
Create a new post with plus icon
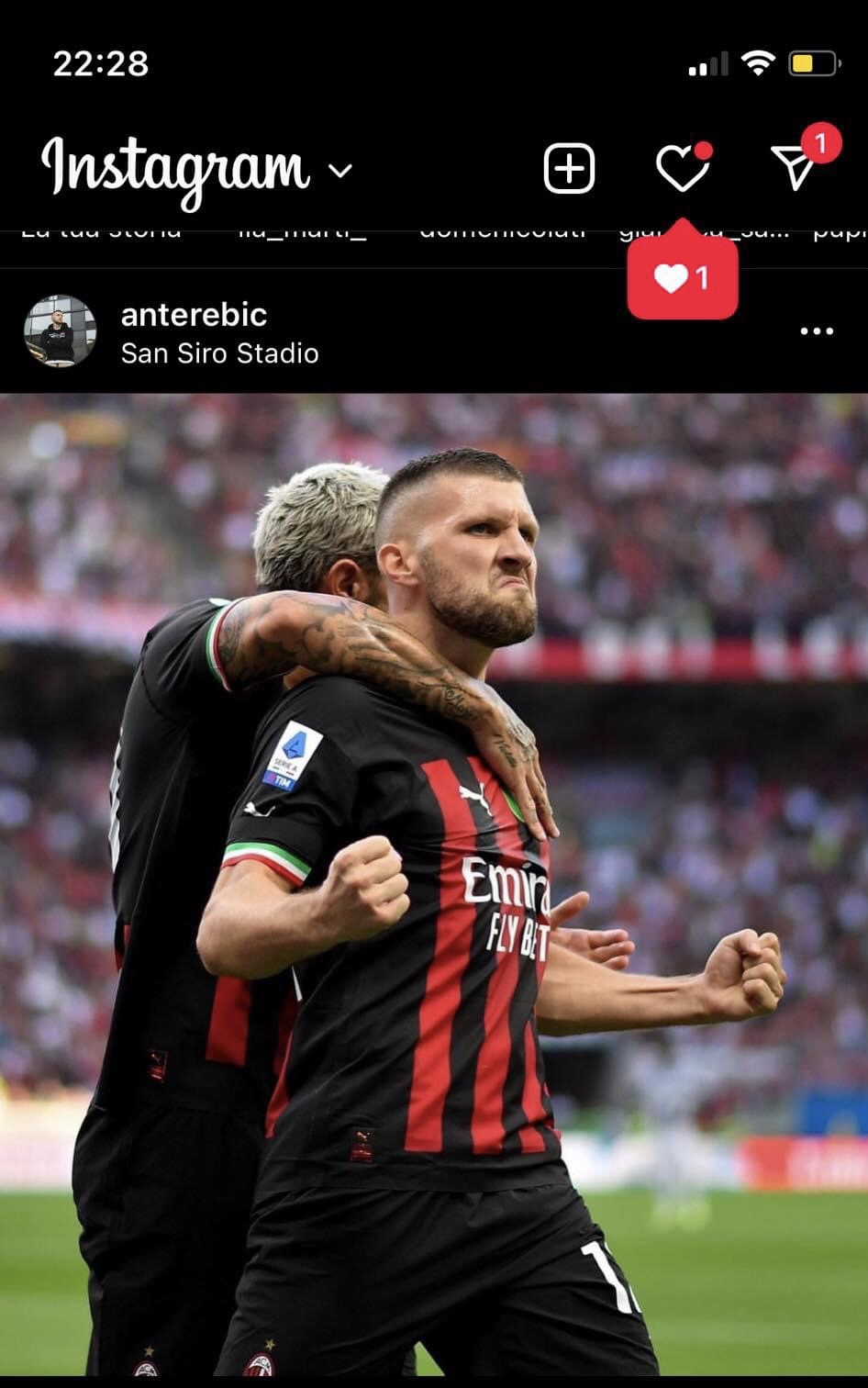coord(569,169)
